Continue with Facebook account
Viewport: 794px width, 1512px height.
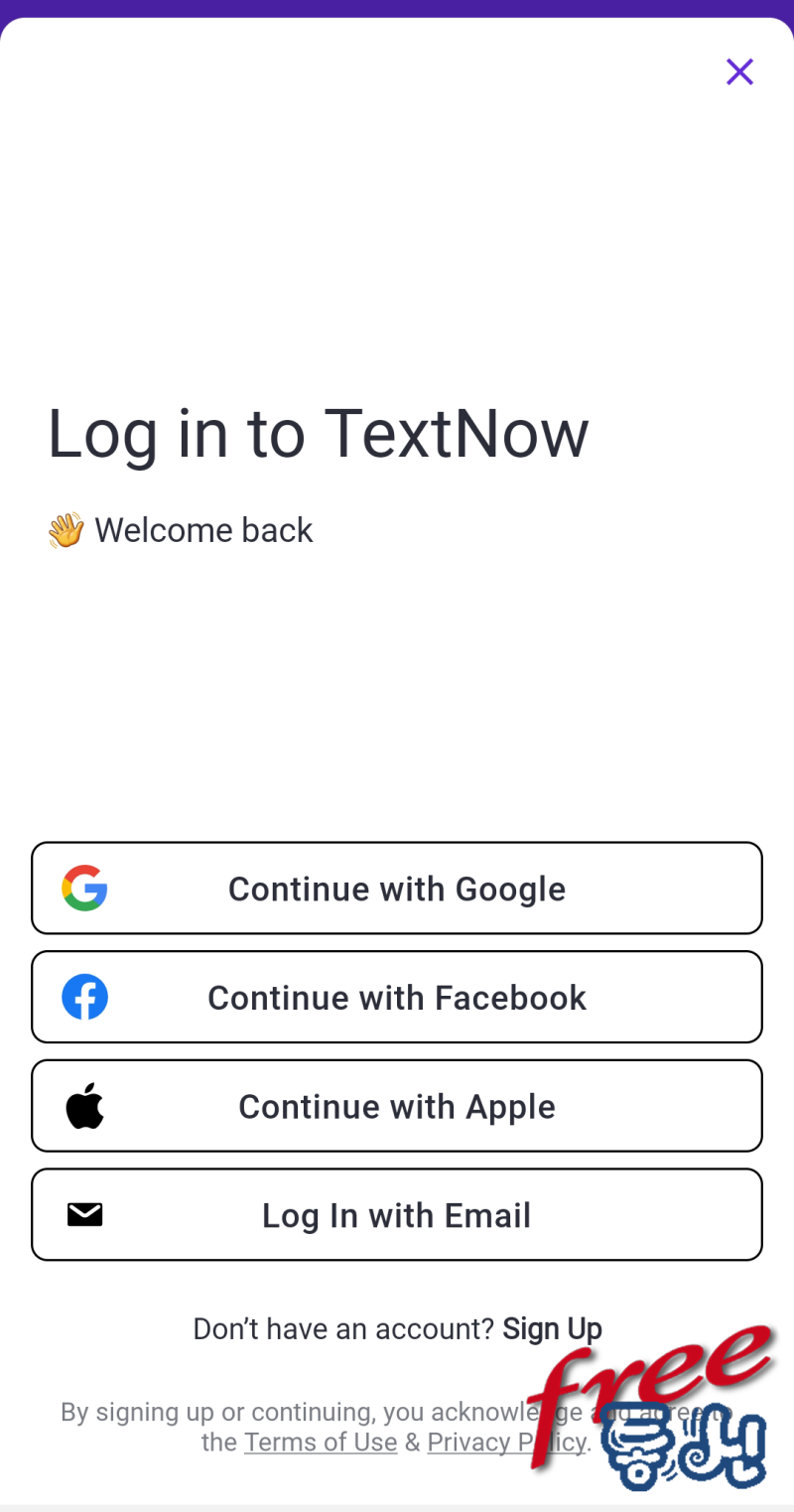coord(397,997)
